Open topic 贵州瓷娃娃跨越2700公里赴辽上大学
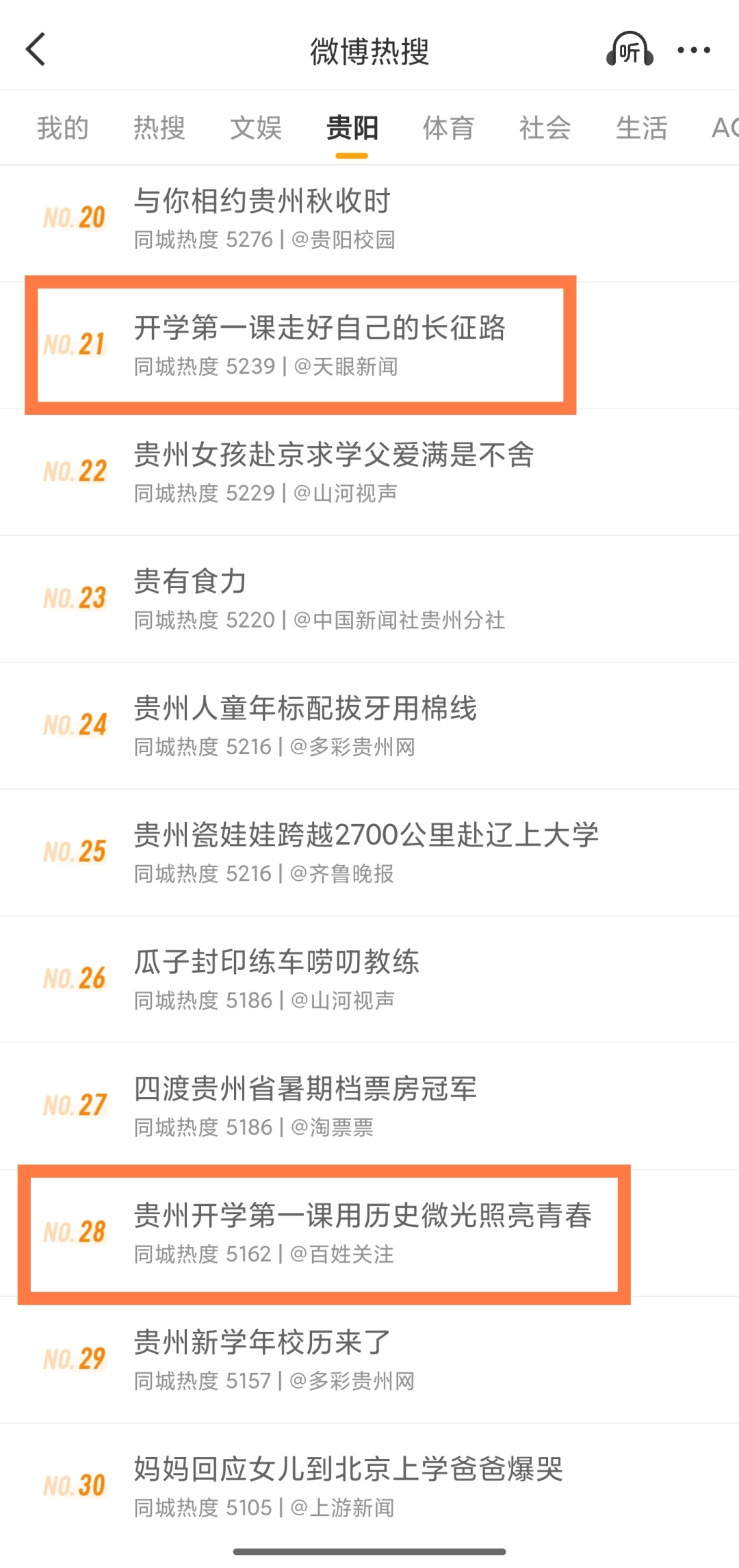This screenshot has height=1568, width=739. (x=369, y=852)
